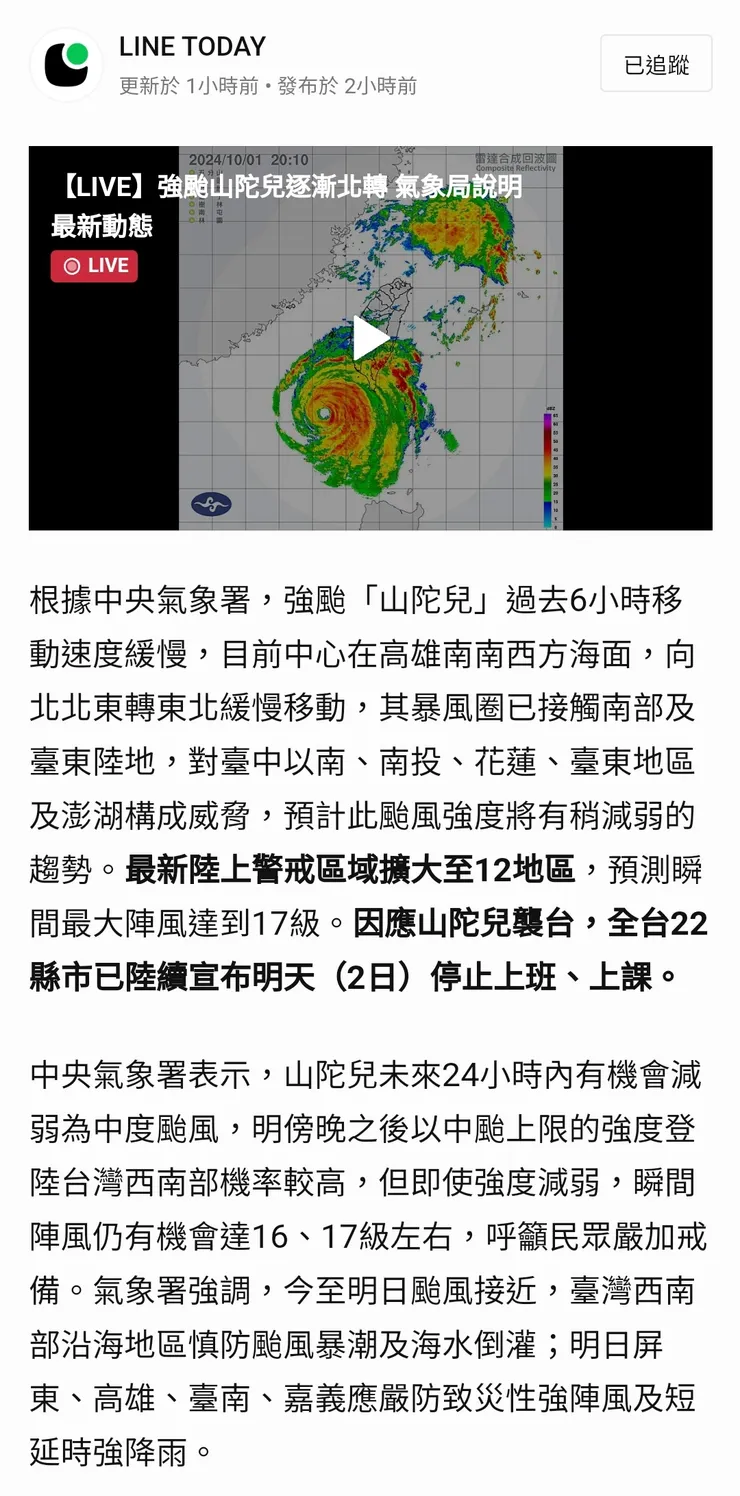Open the LINE TODAY profile avatar

66,65
